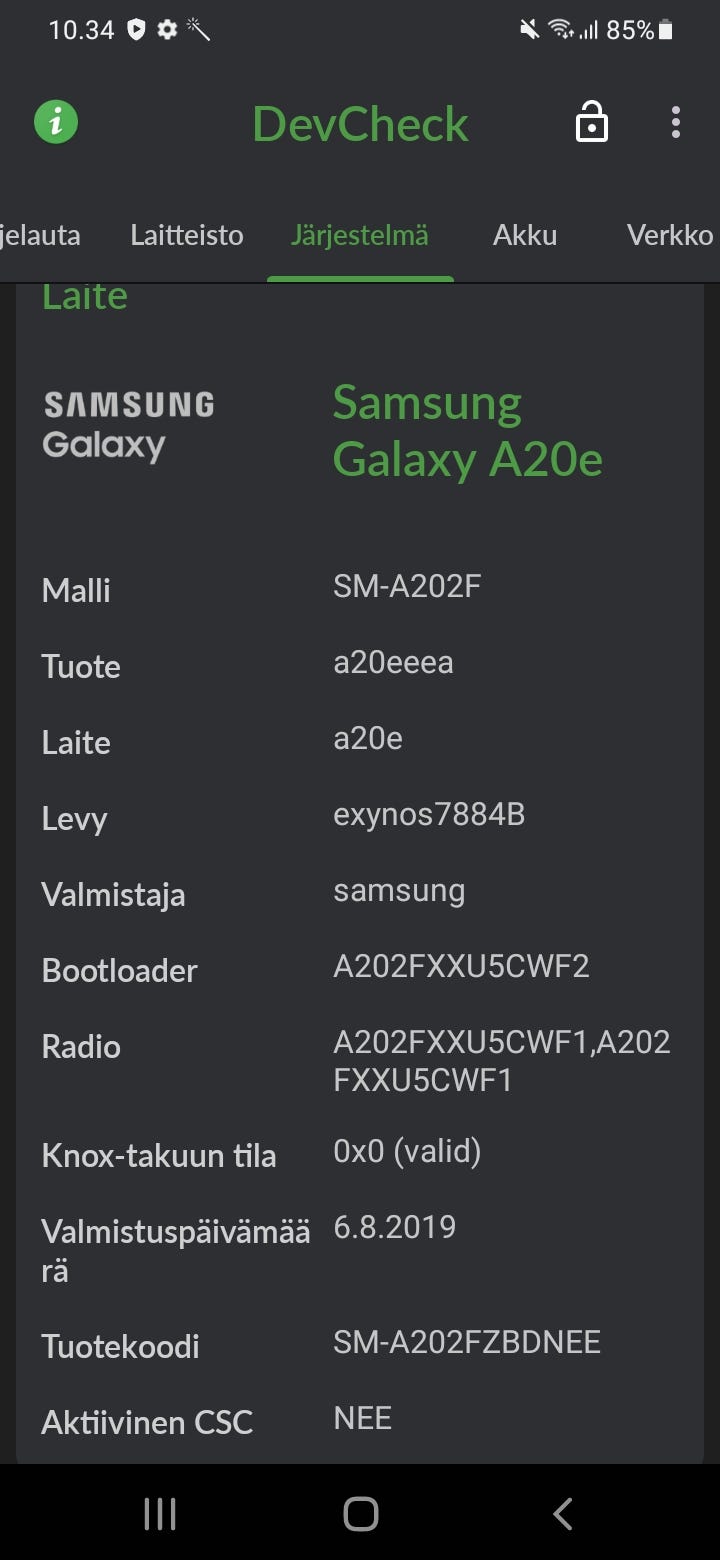720x1560 pixels.
Task: Go to the Verkko tab
Action: point(669,236)
